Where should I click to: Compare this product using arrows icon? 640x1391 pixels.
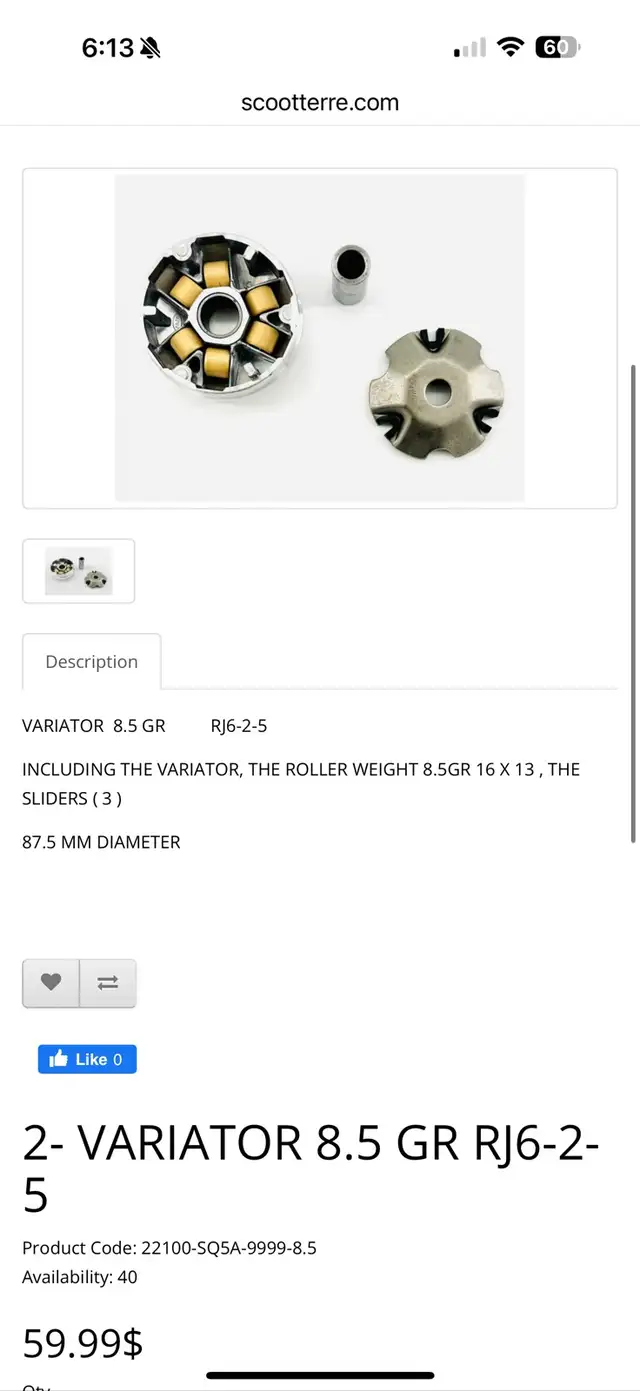click(108, 983)
